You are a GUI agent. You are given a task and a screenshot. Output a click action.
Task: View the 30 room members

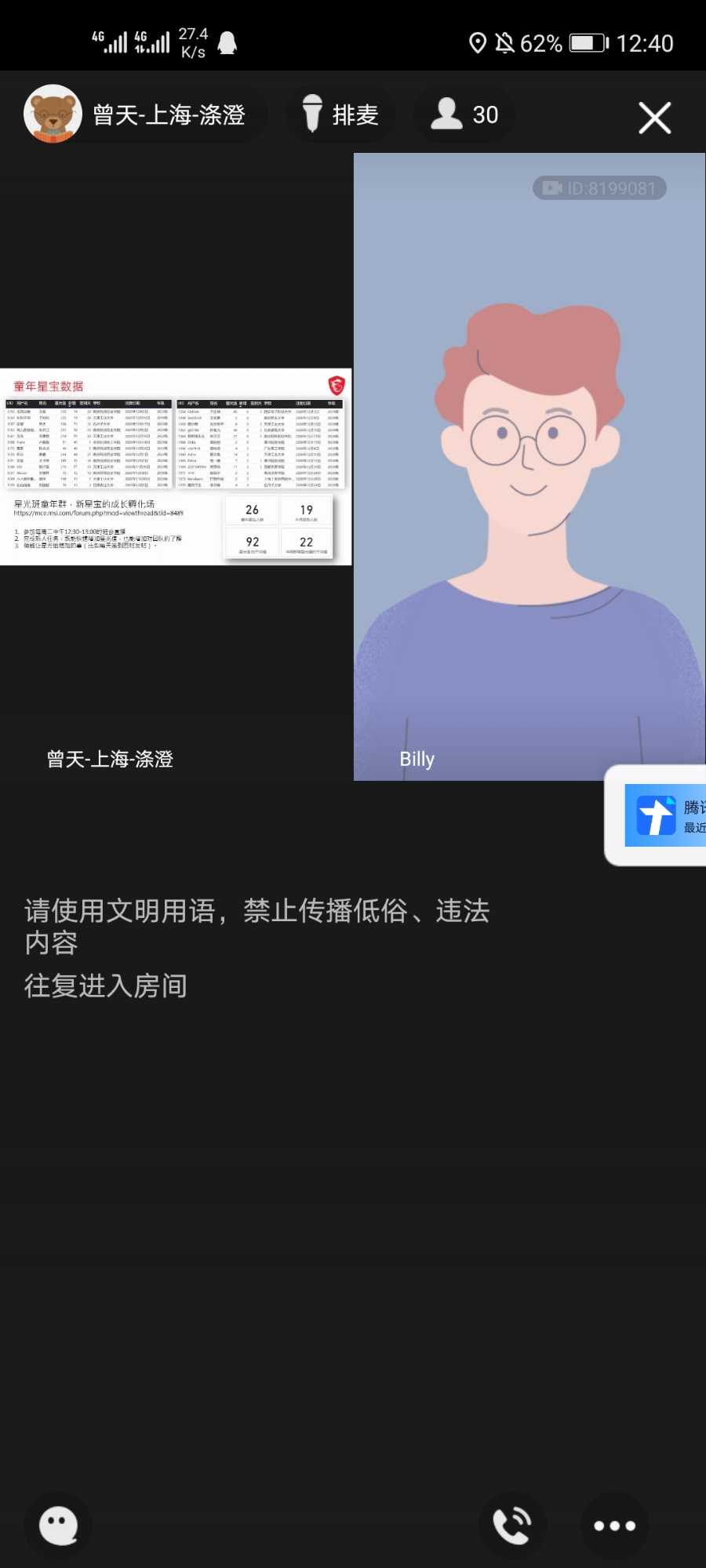click(x=464, y=114)
